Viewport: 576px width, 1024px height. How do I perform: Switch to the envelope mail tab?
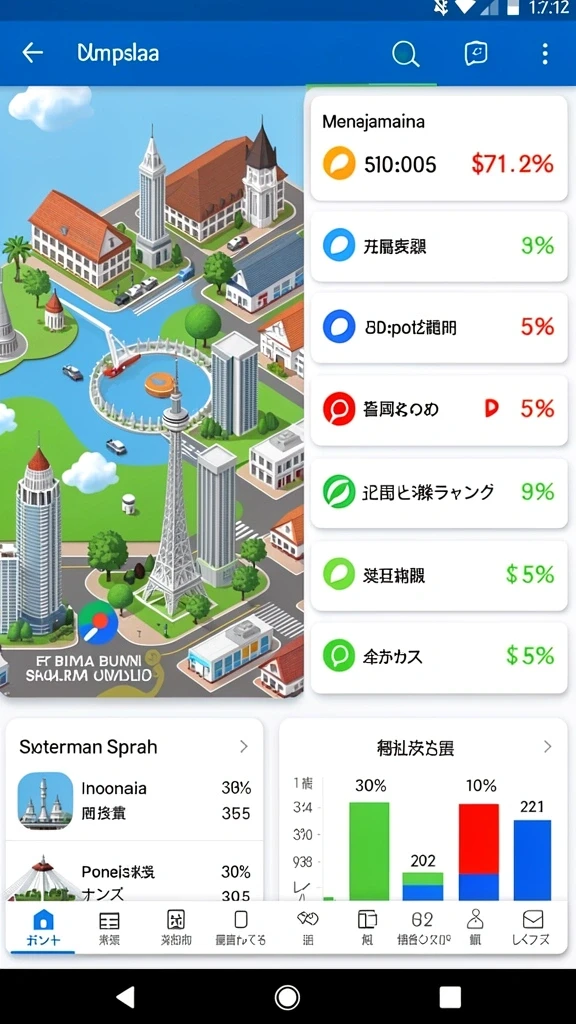point(532,928)
